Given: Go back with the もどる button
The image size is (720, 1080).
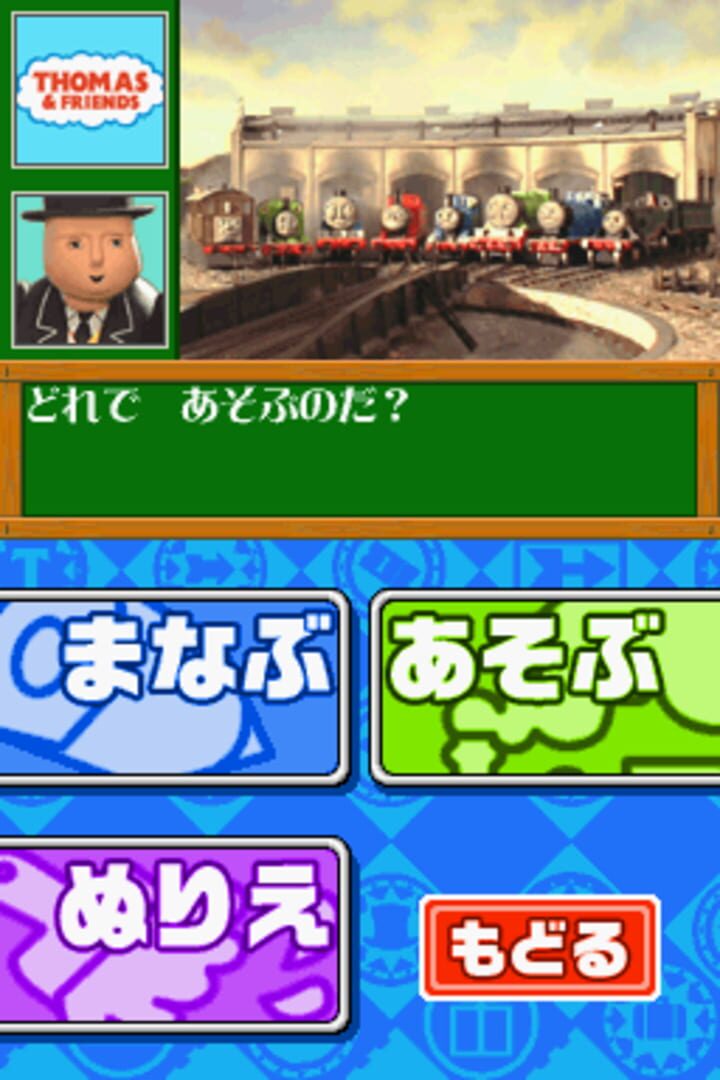Looking at the screenshot, I should (x=539, y=947).
